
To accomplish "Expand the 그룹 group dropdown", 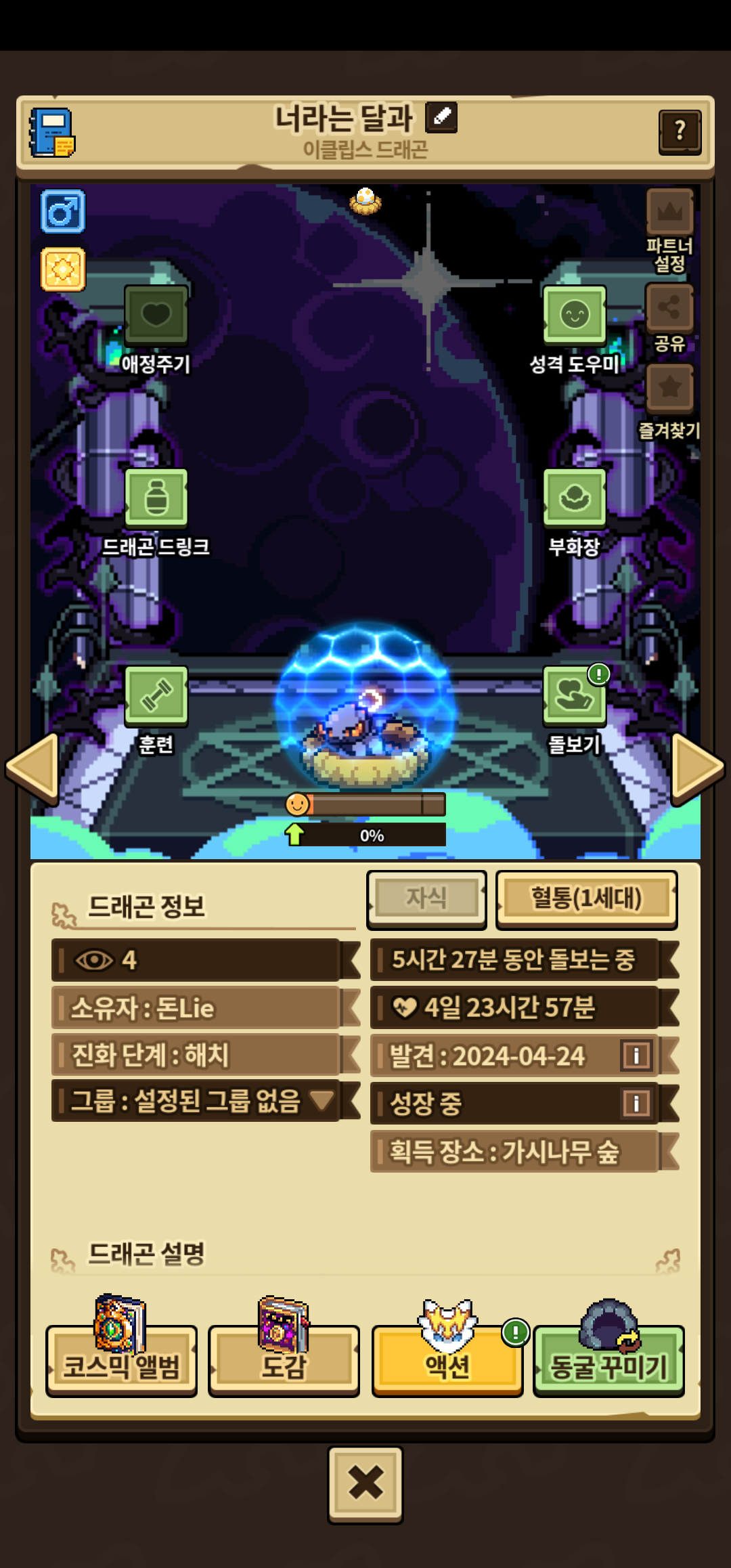I will coord(322,1100).
